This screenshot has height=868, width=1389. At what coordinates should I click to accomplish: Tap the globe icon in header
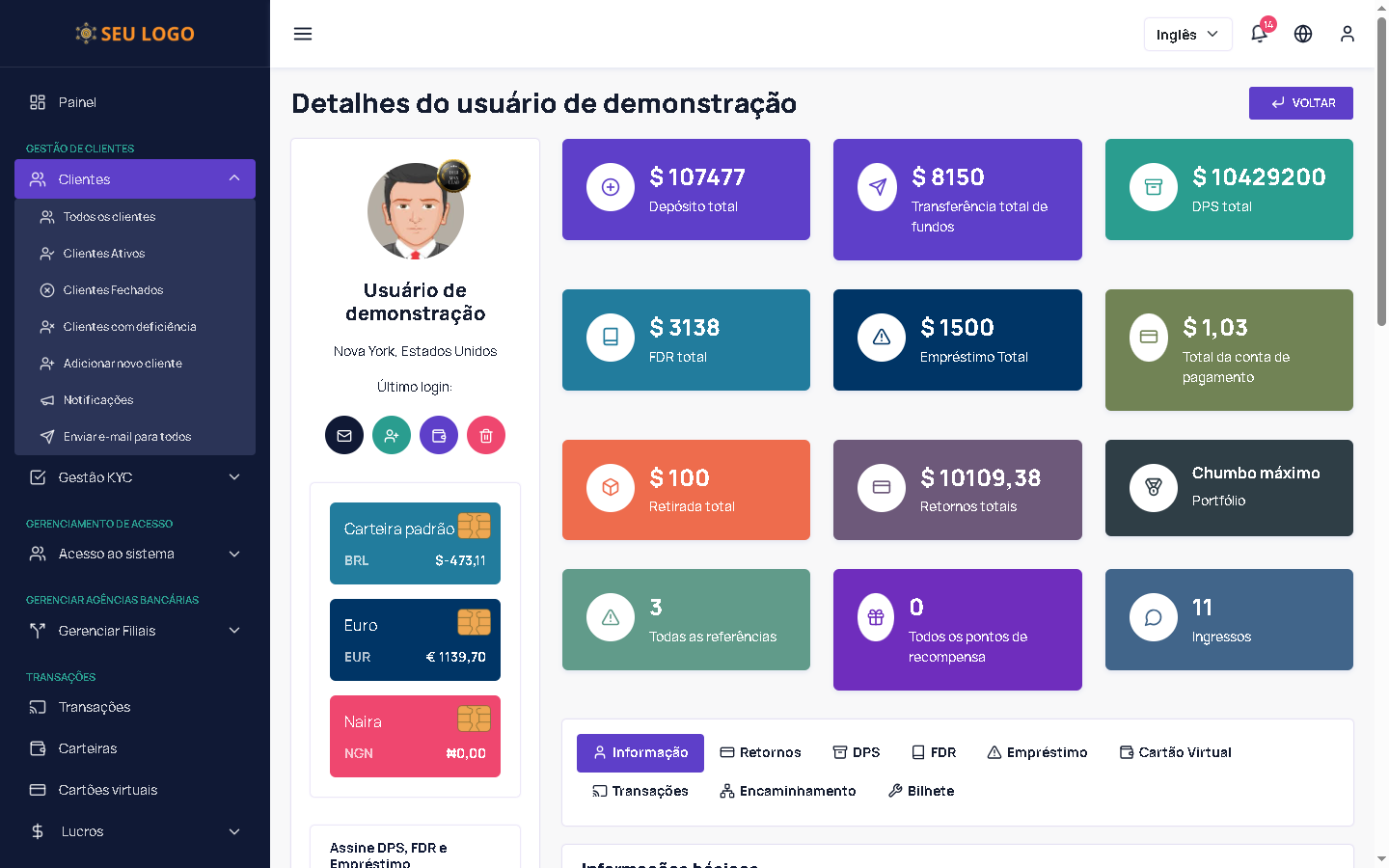click(x=1303, y=34)
